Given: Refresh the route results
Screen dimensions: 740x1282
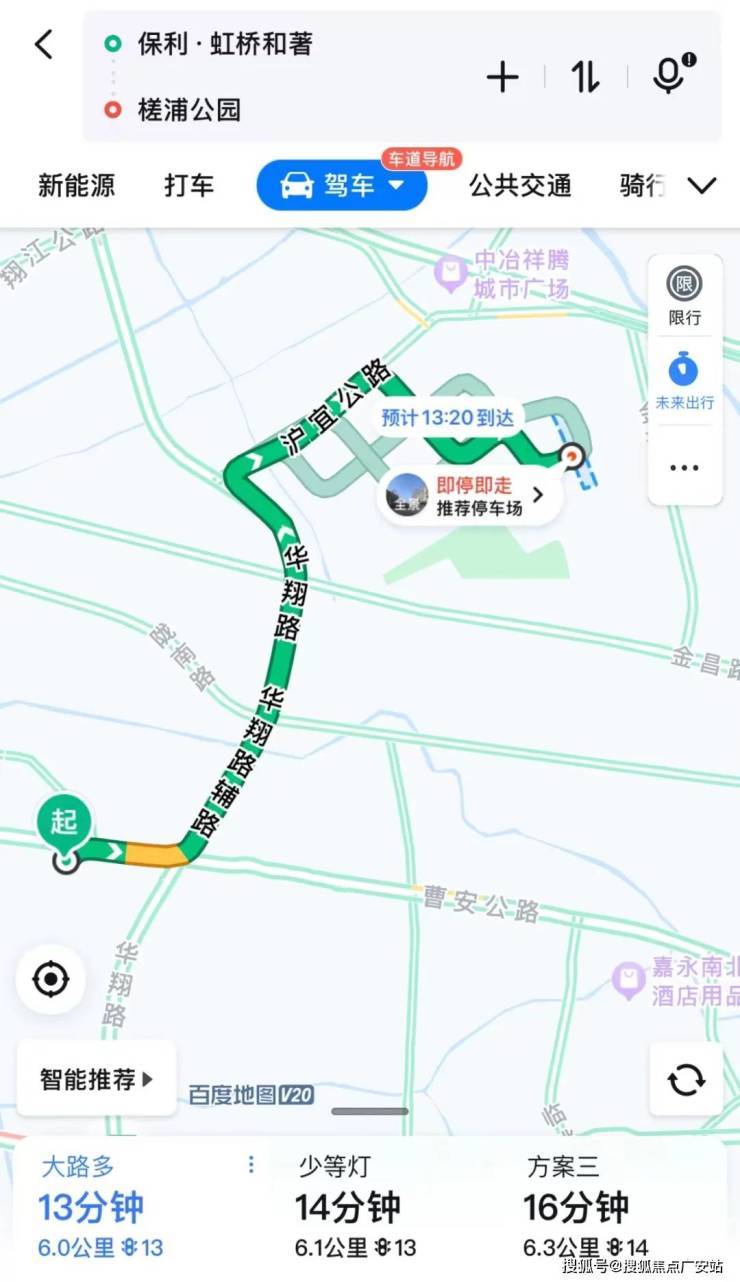Looking at the screenshot, I should [x=686, y=1079].
